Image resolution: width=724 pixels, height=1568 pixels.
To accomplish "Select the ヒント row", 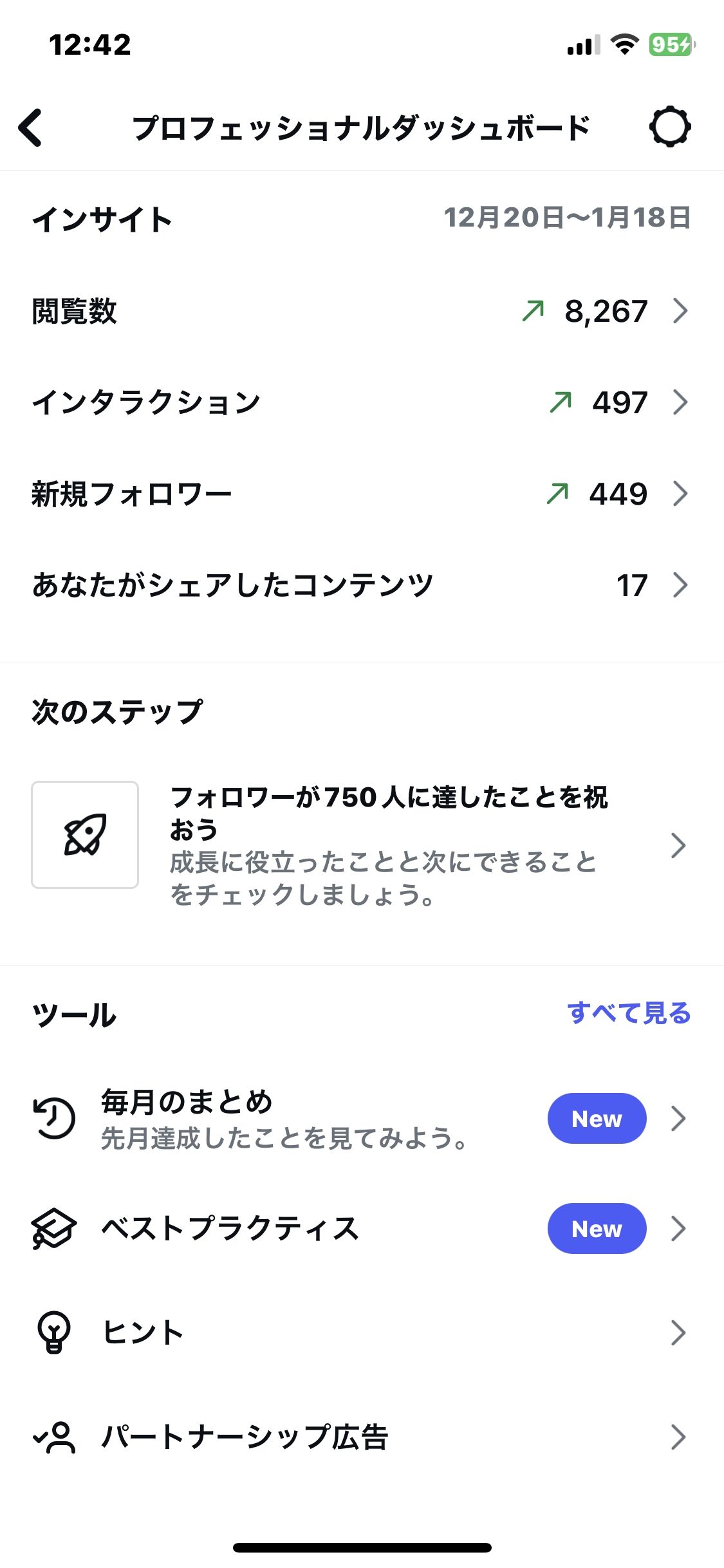I will point(360,1332).
